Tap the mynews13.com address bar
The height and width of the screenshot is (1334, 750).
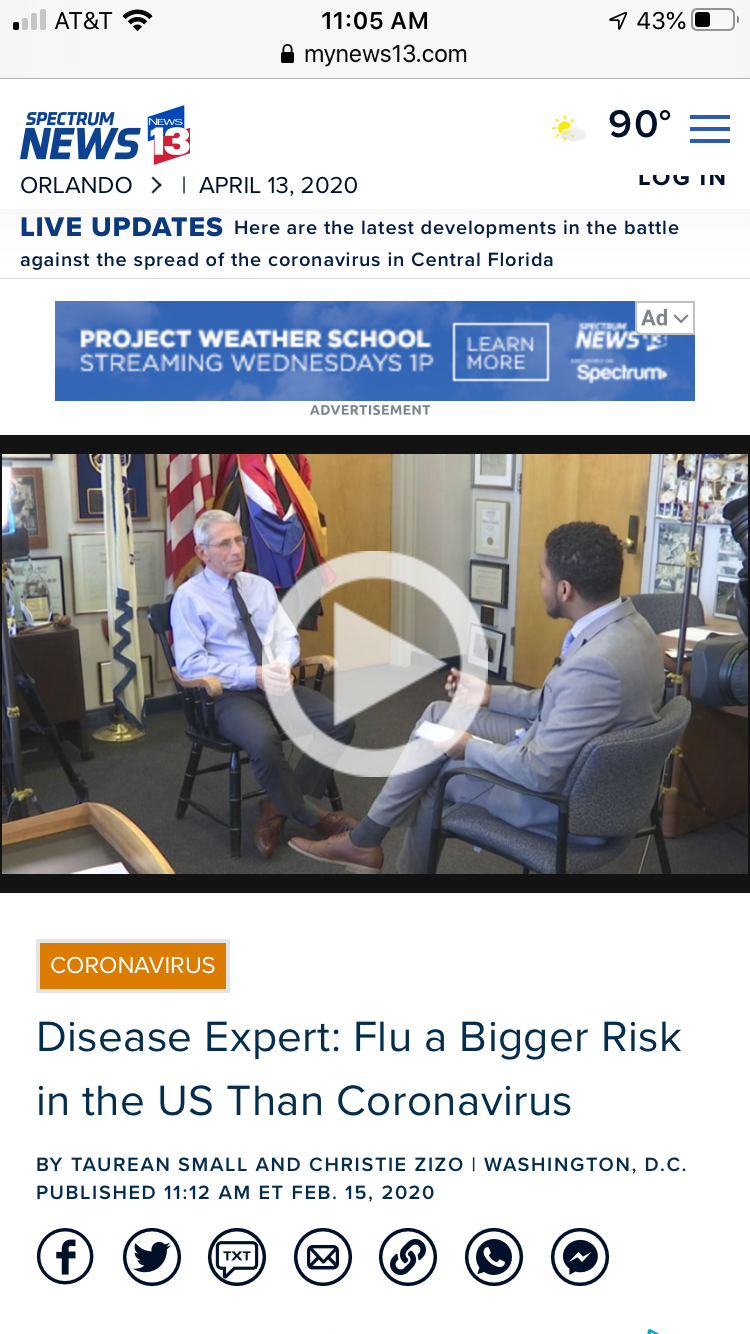point(374,54)
